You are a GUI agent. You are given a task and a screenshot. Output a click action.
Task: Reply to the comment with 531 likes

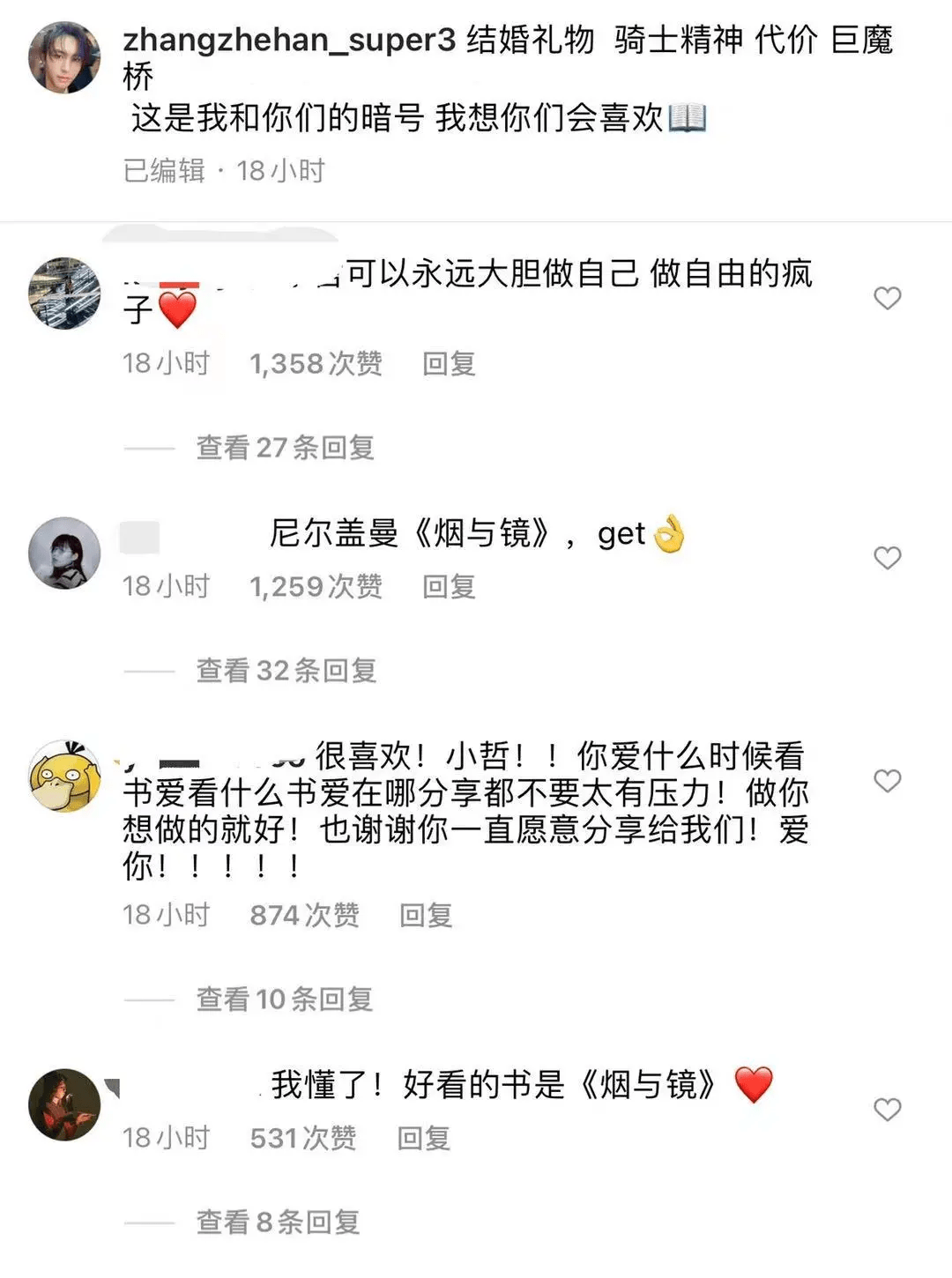[423, 1138]
